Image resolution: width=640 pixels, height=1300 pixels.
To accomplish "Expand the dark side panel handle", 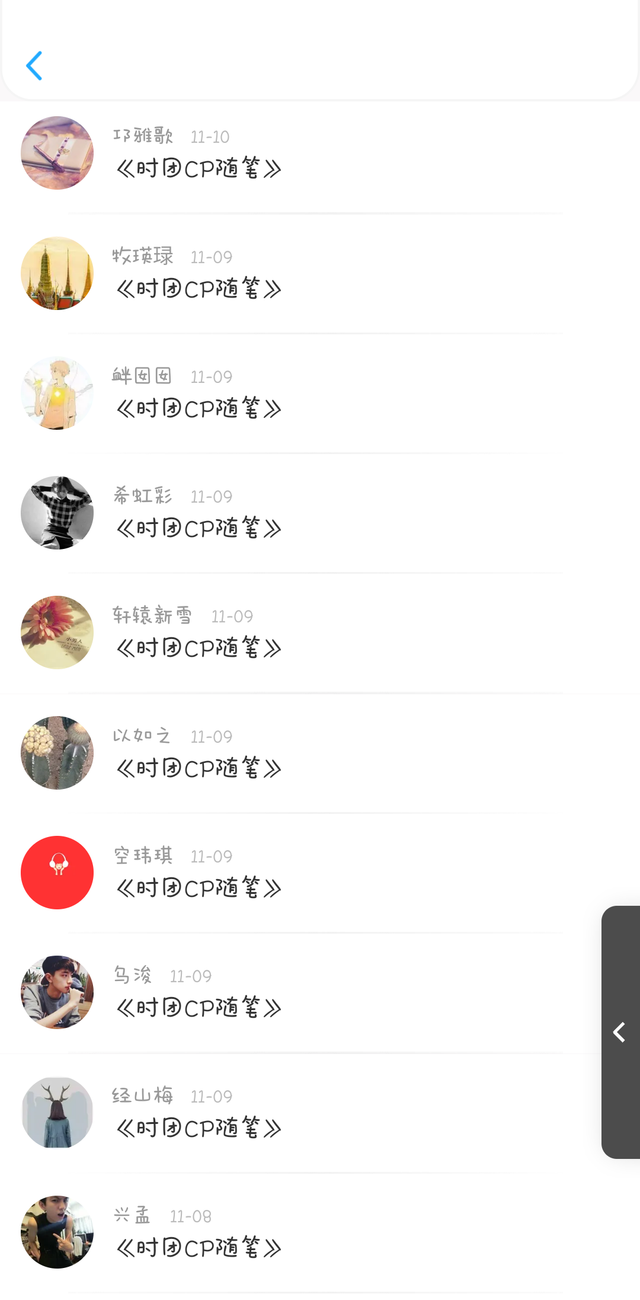I will [620, 1032].
